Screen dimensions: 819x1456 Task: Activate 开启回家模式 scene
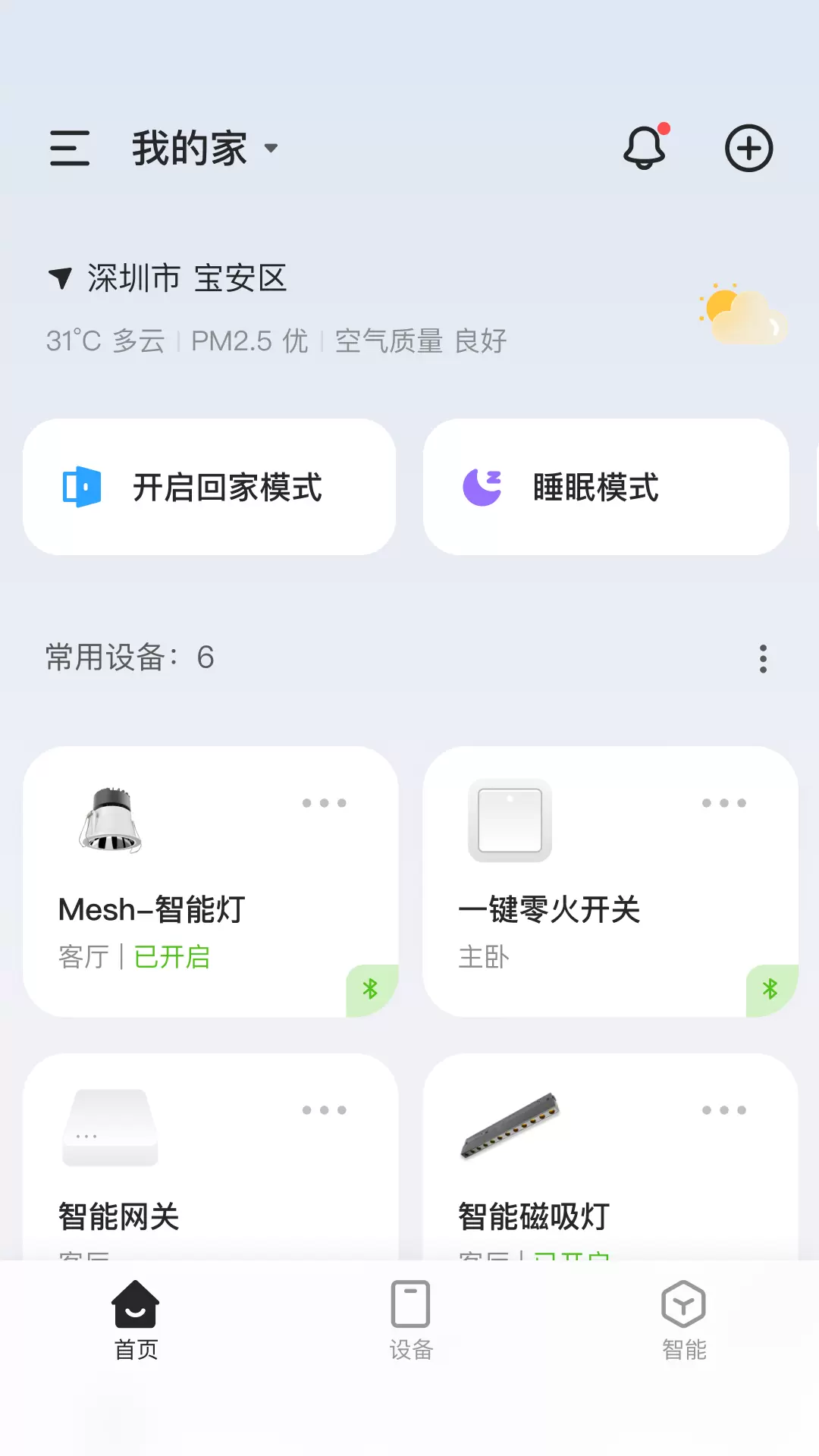[209, 487]
